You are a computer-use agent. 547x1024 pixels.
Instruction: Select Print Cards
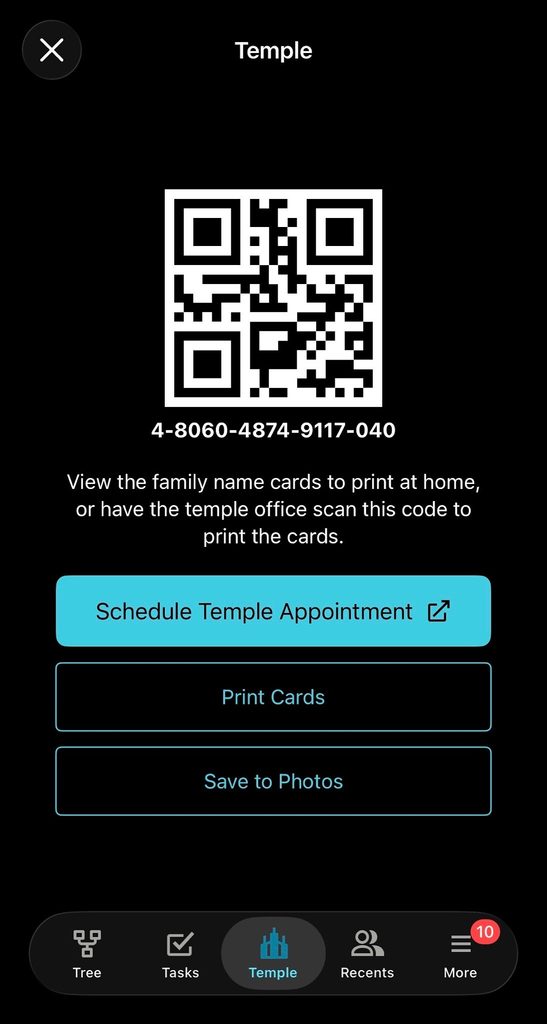pos(274,697)
